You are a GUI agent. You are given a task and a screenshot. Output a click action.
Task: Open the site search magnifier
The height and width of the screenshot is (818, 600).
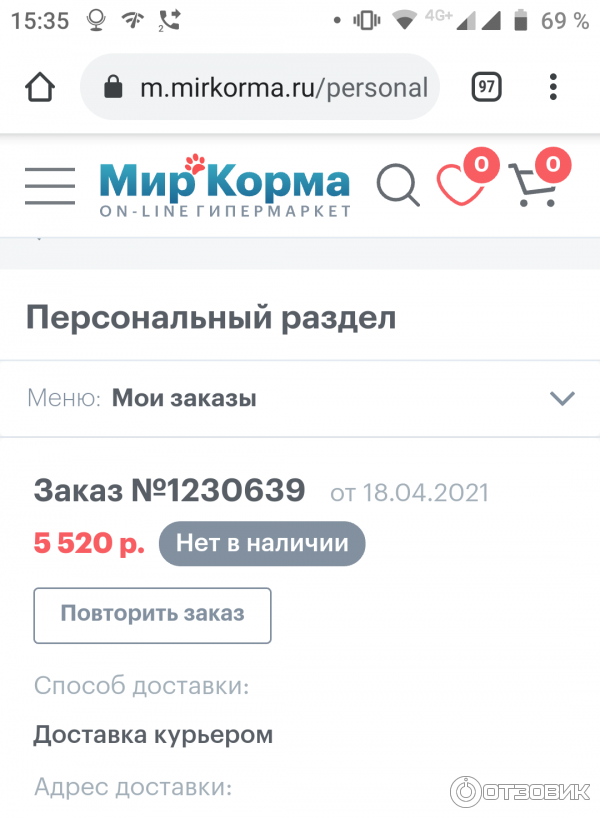click(397, 186)
